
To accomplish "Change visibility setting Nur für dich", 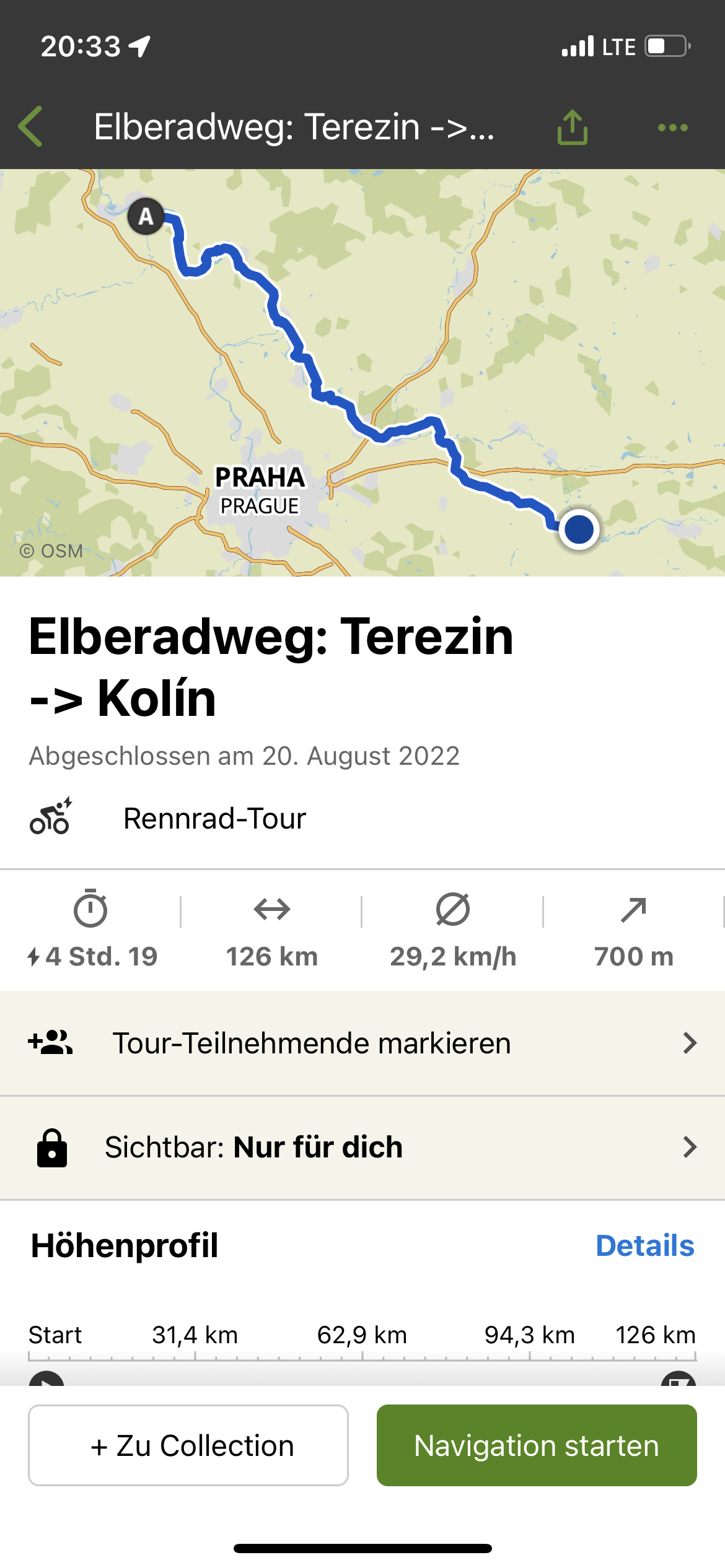I will click(x=362, y=1148).
